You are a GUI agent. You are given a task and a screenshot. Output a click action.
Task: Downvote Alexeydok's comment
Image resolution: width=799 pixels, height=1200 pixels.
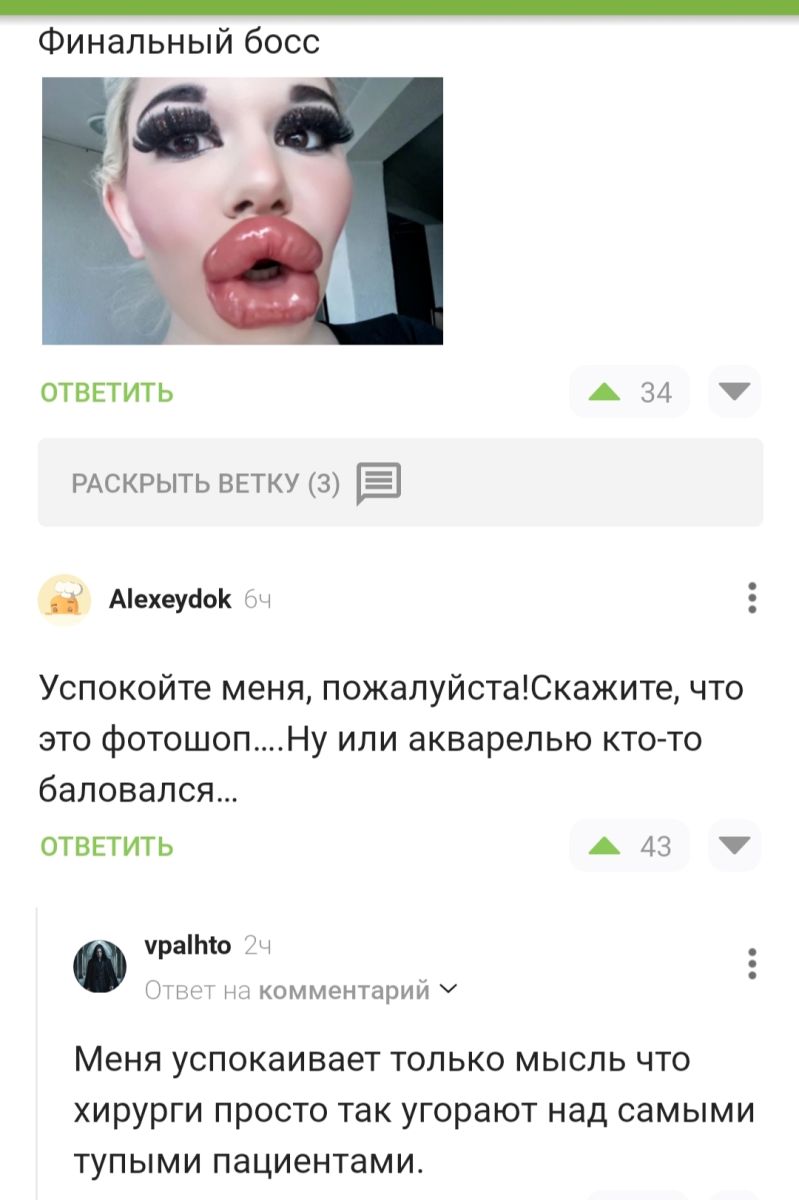click(x=735, y=846)
